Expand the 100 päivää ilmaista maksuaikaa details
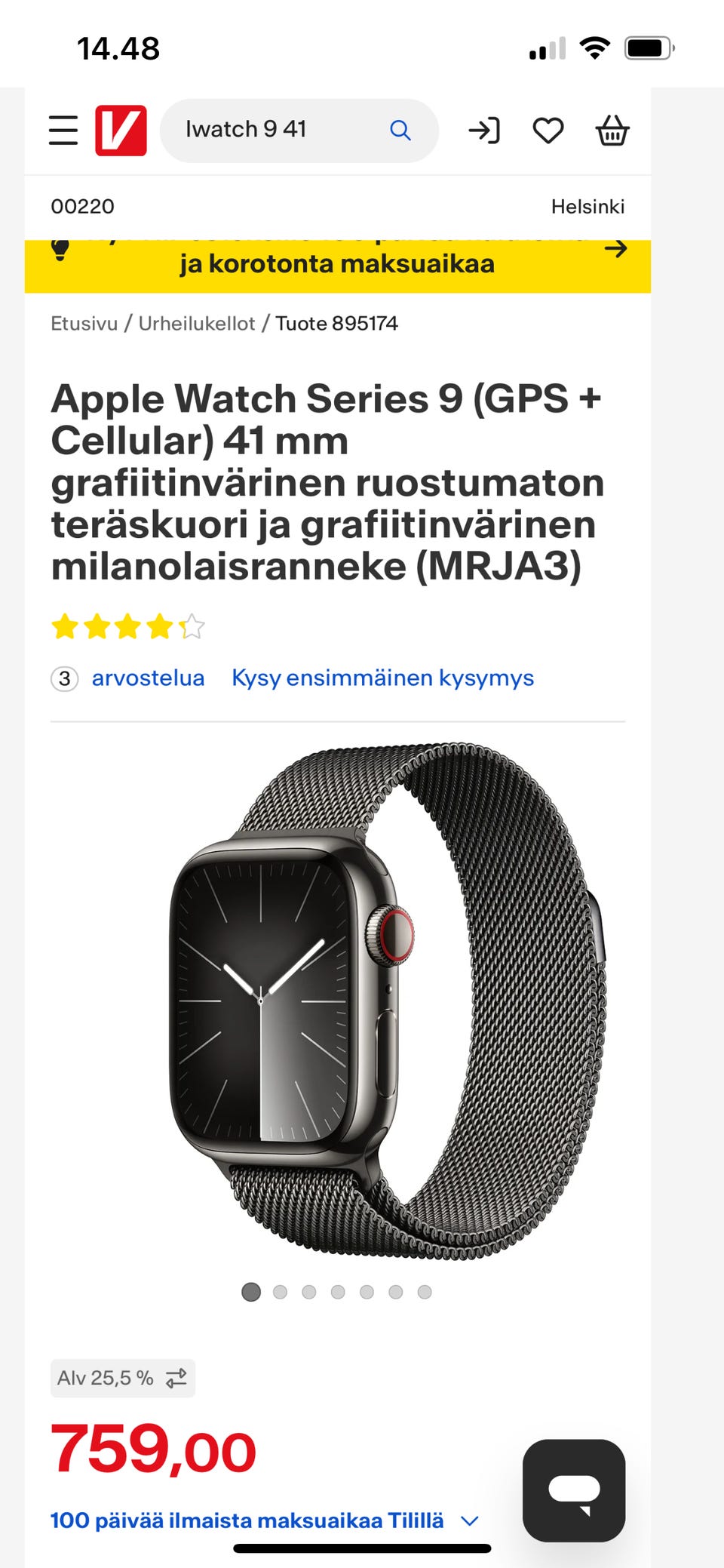Viewport: 724px width, 1568px height. click(470, 1520)
